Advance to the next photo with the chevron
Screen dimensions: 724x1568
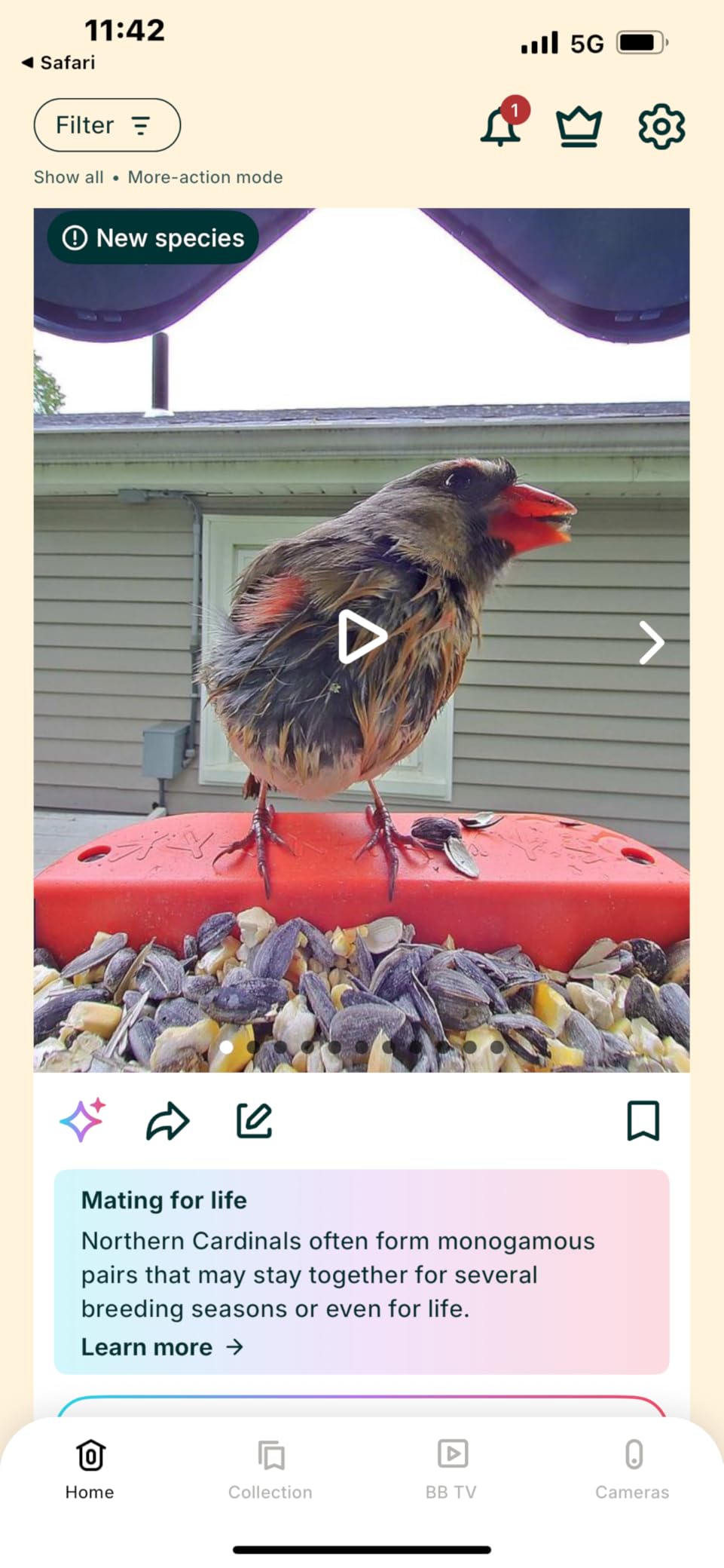(651, 643)
